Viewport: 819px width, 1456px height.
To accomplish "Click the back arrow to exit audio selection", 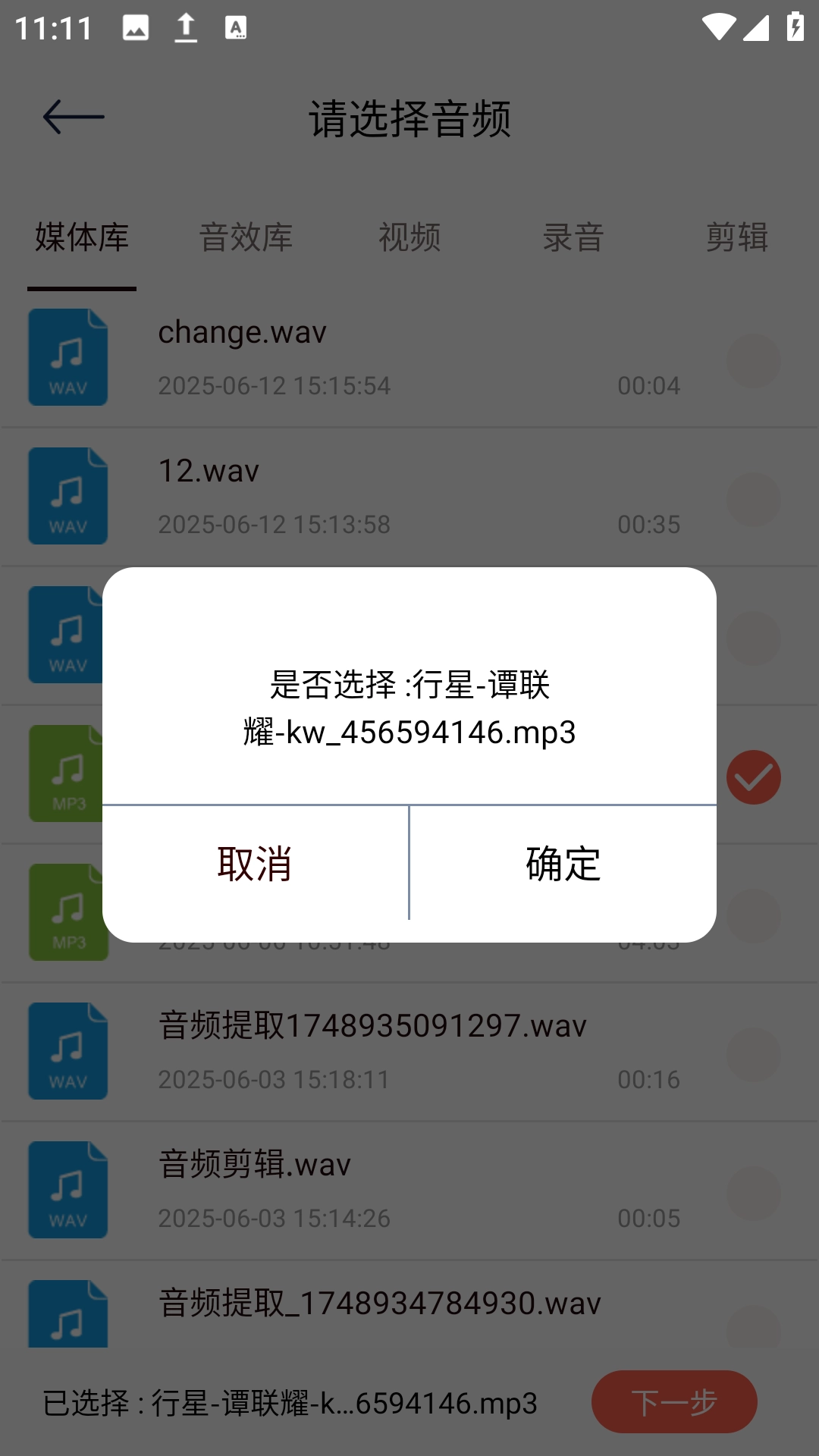I will tap(74, 118).
